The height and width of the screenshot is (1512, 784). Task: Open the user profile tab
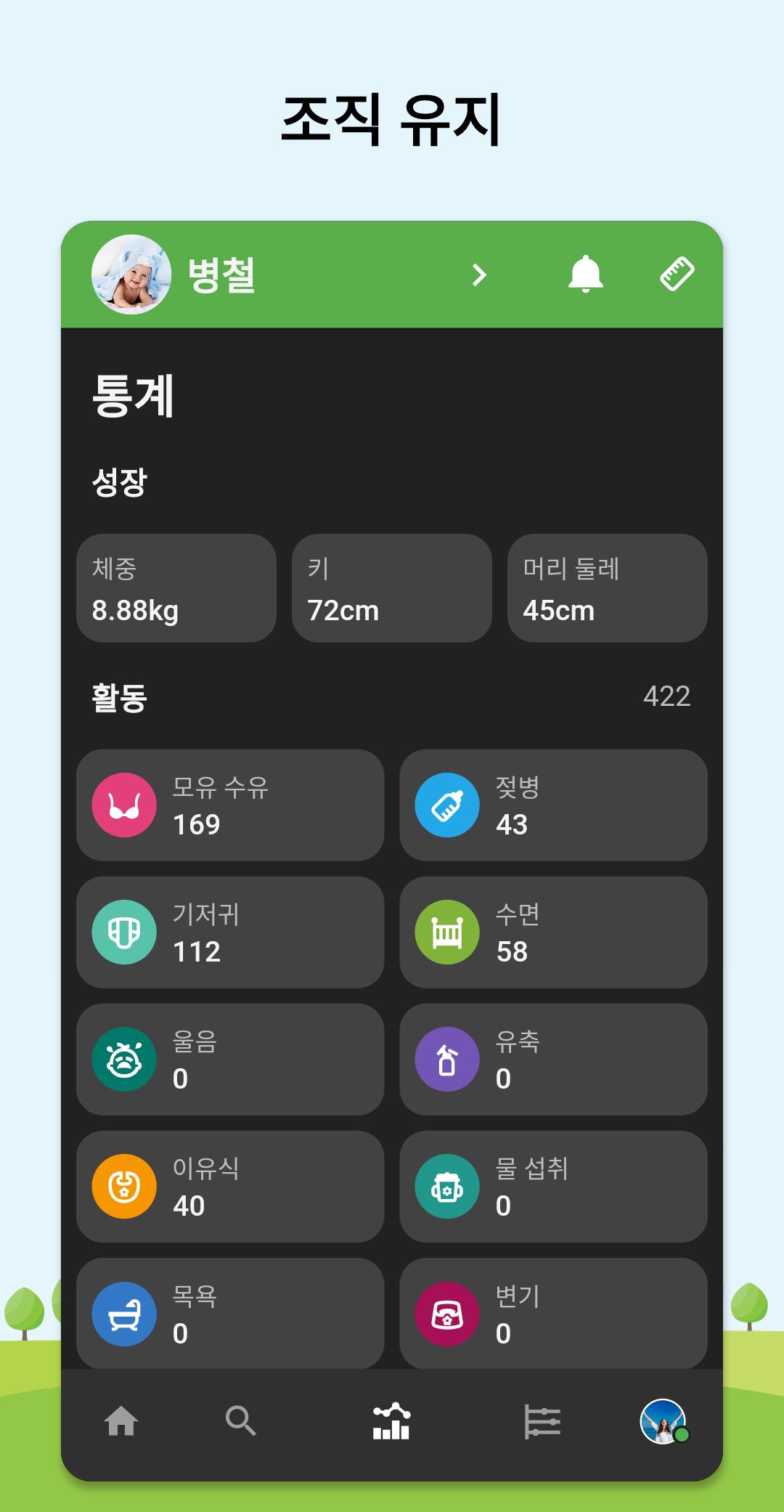663,1421
